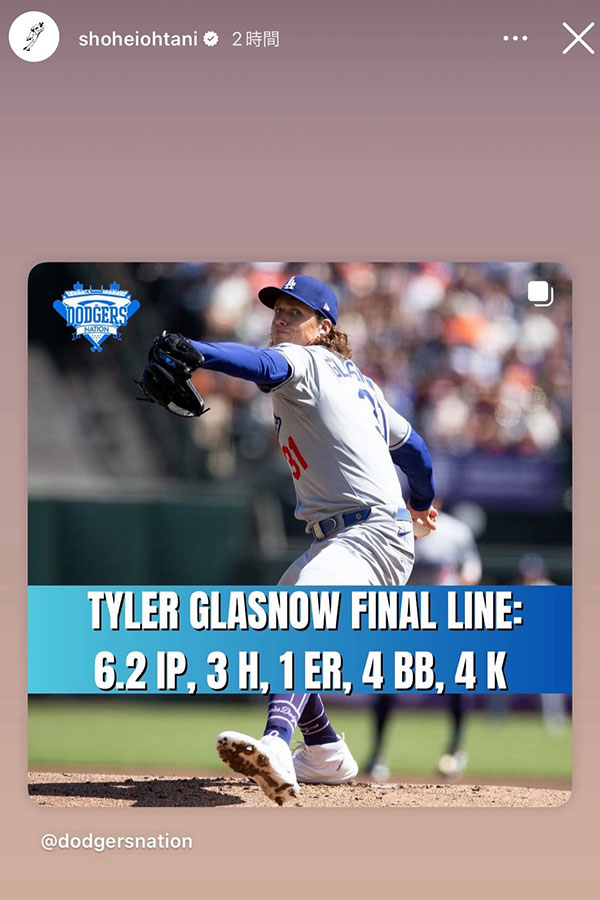
Task: Open the @dodgersnation mention
Action: tap(116, 841)
